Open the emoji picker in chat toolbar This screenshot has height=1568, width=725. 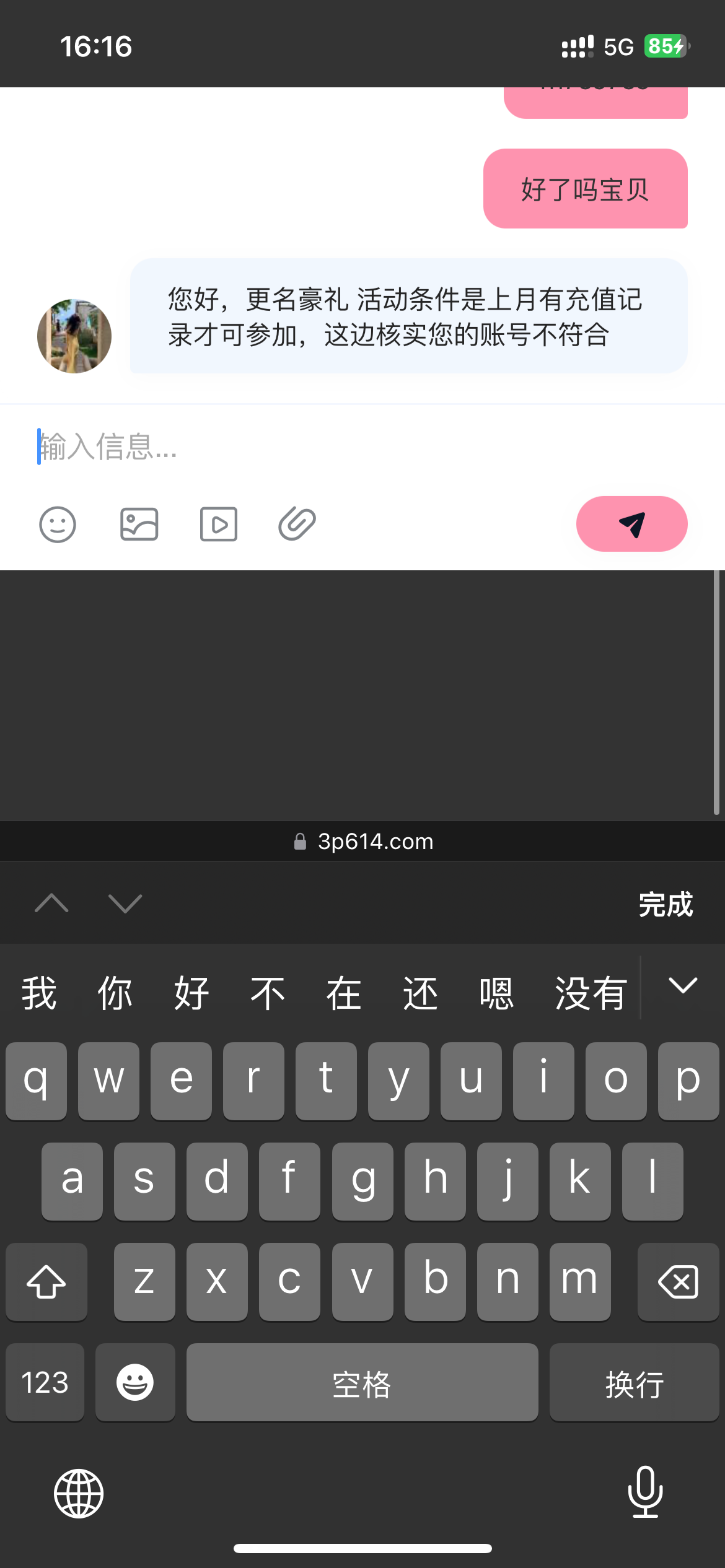58,525
